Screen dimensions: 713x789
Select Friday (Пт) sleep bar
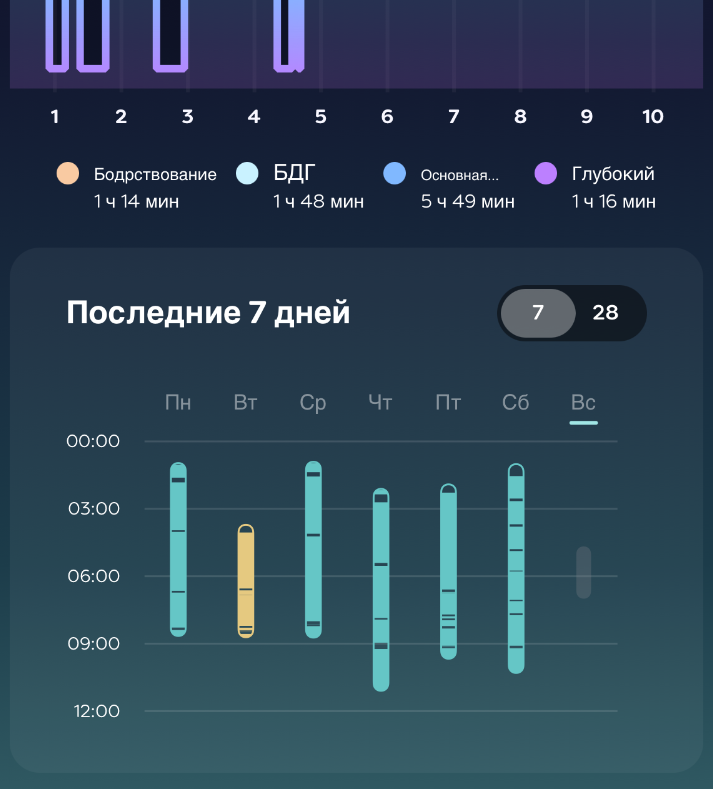448,572
